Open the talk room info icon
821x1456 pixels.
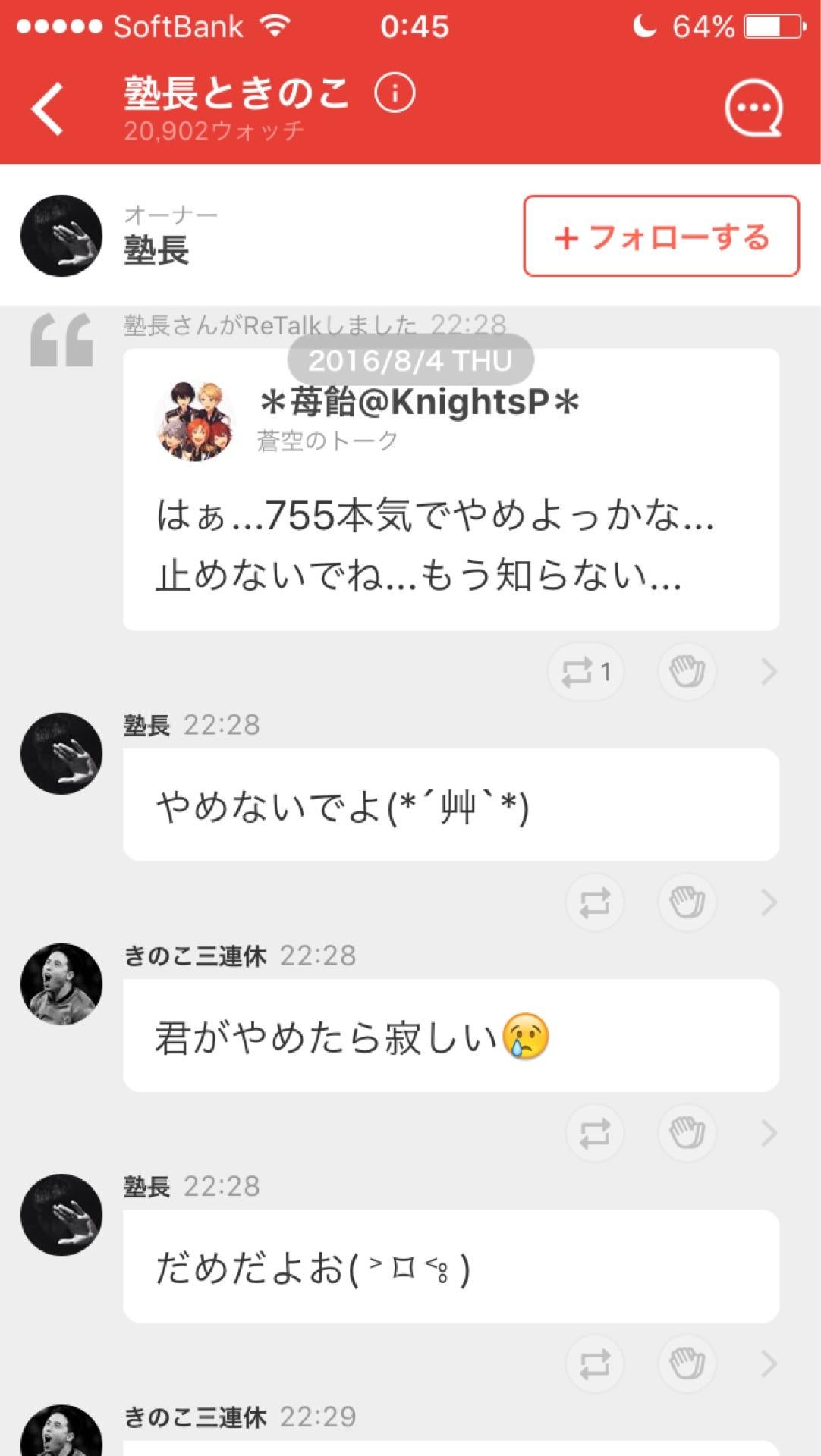tap(397, 93)
